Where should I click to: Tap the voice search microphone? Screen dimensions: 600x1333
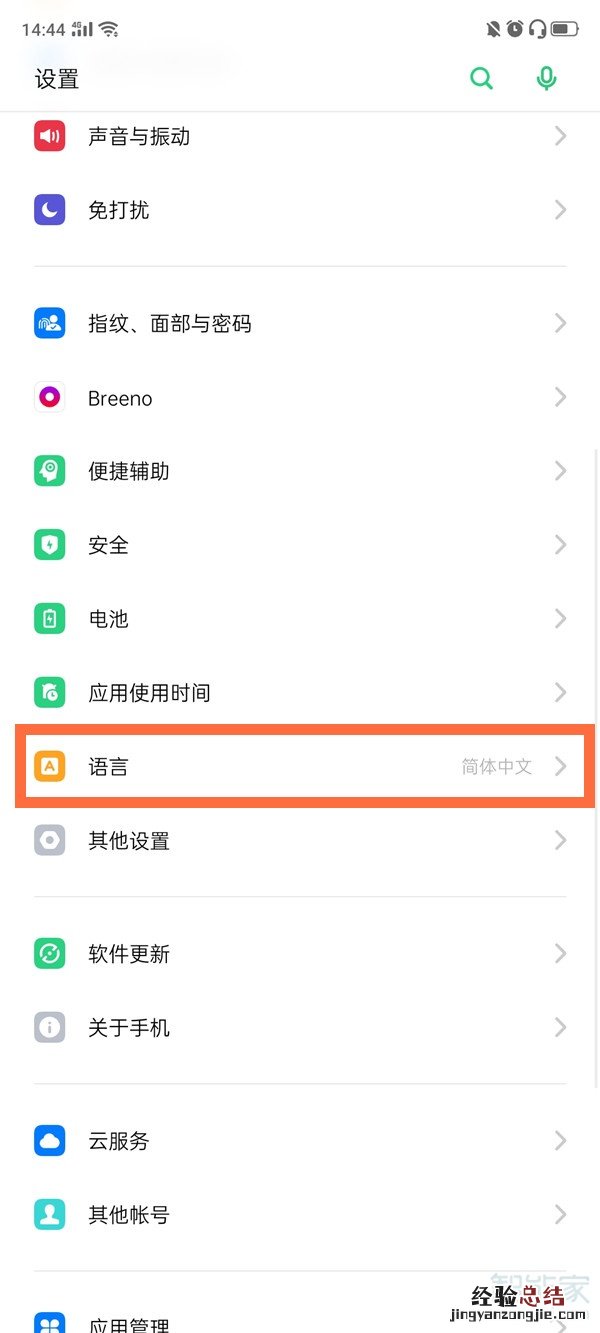click(546, 79)
